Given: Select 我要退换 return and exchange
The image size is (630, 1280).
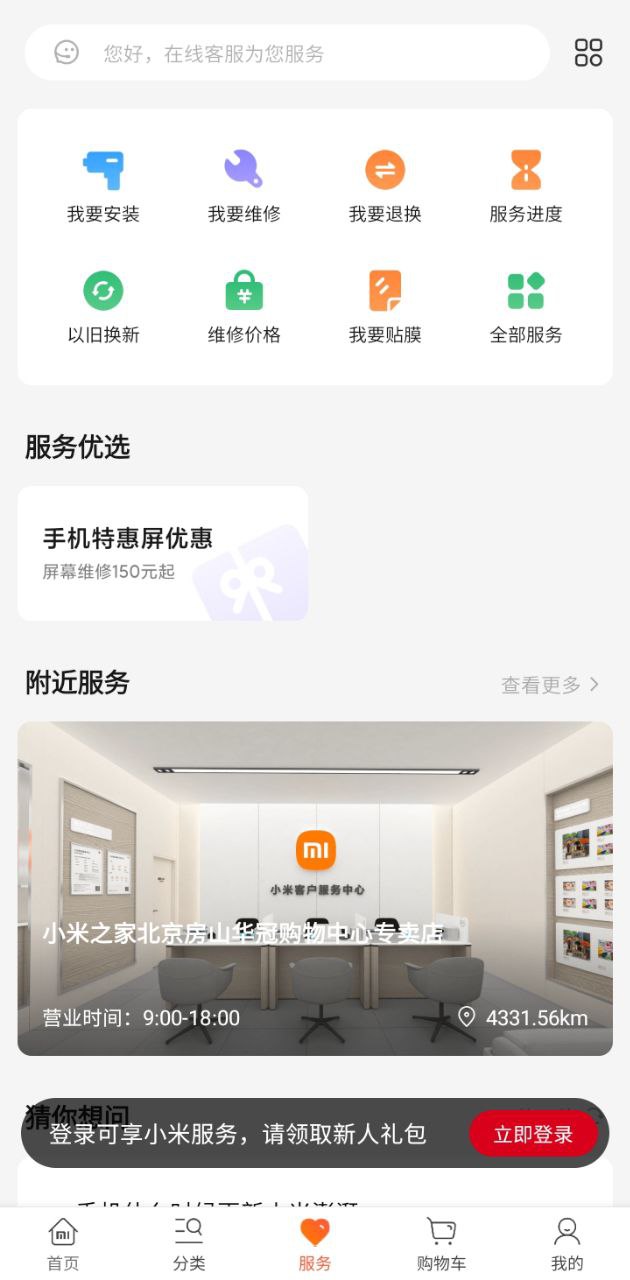Looking at the screenshot, I should point(385,186).
